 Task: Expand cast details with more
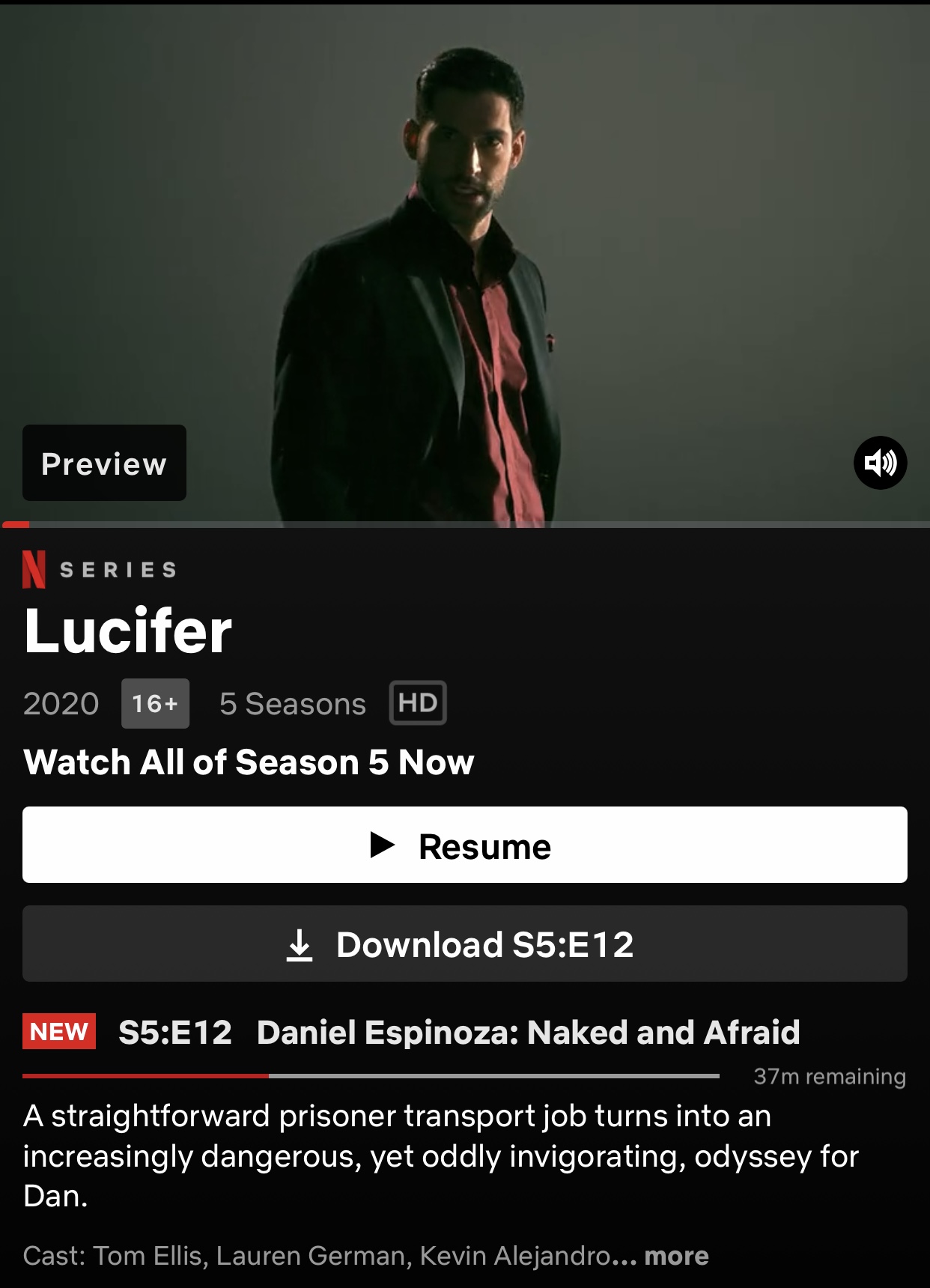[x=676, y=1256]
